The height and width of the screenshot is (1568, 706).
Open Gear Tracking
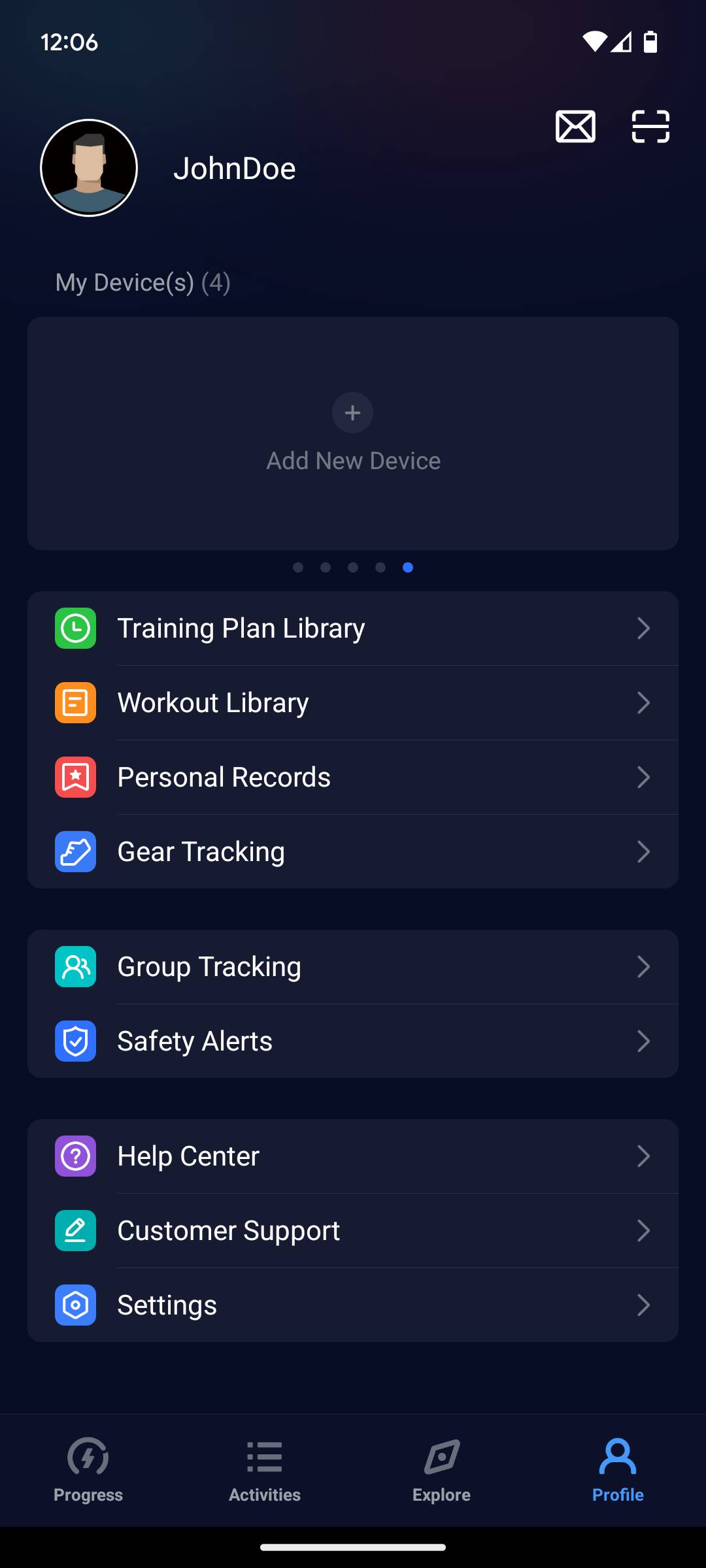[x=353, y=852]
